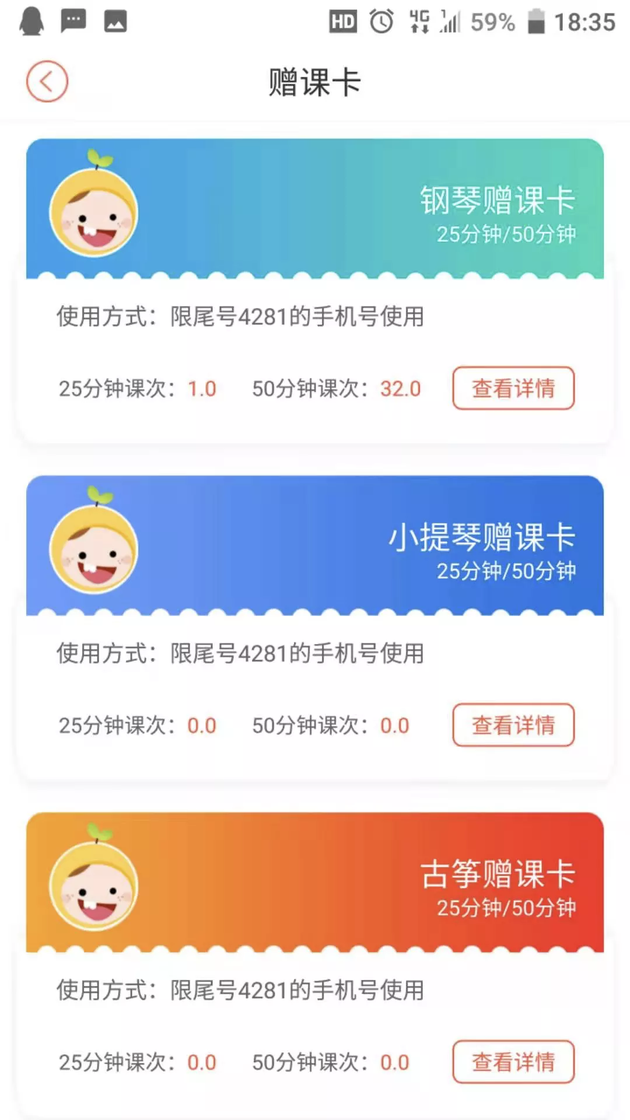Open the 小提琴赠课卡 card banner
630x1120 pixels.
pyautogui.click(x=315, y=546)
